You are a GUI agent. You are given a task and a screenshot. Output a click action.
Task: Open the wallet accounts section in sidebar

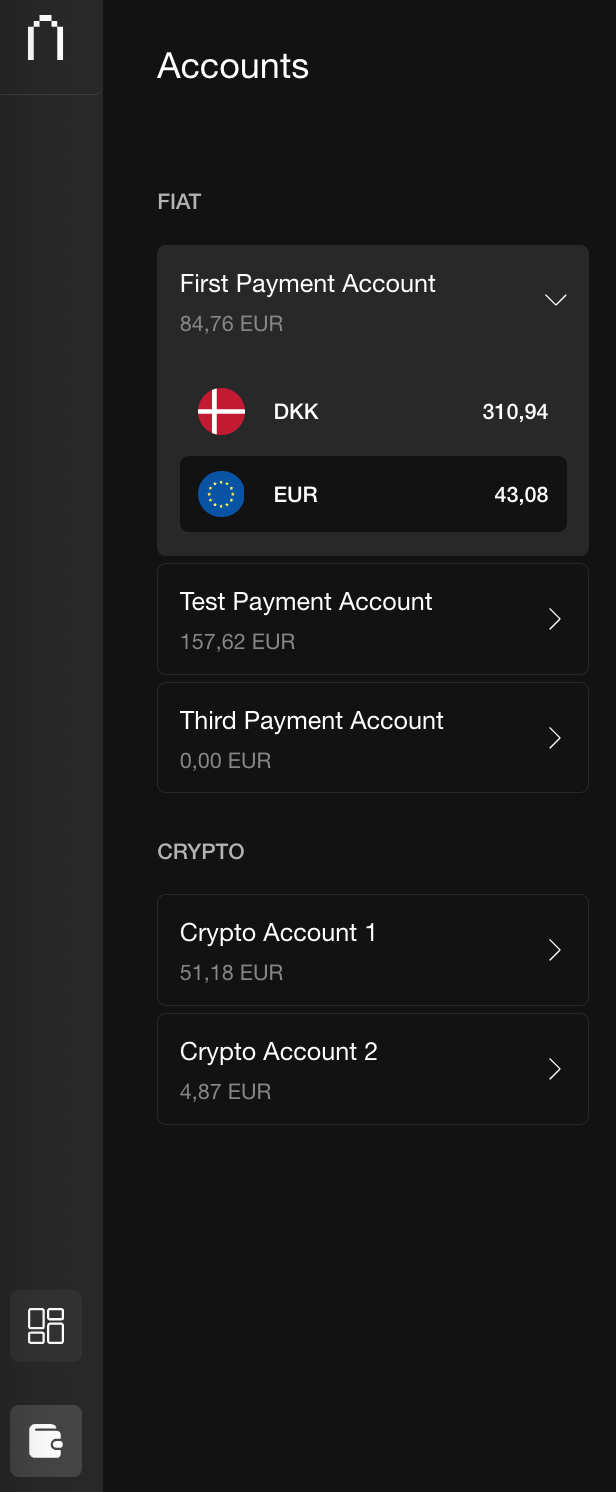click(46, 1441)
